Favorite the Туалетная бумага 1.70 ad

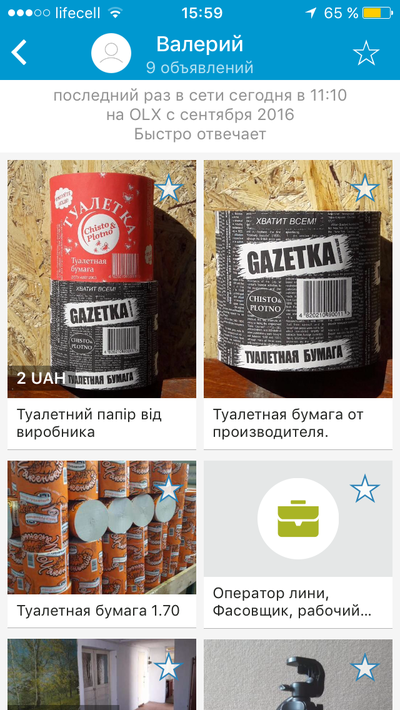pos(169,489)
